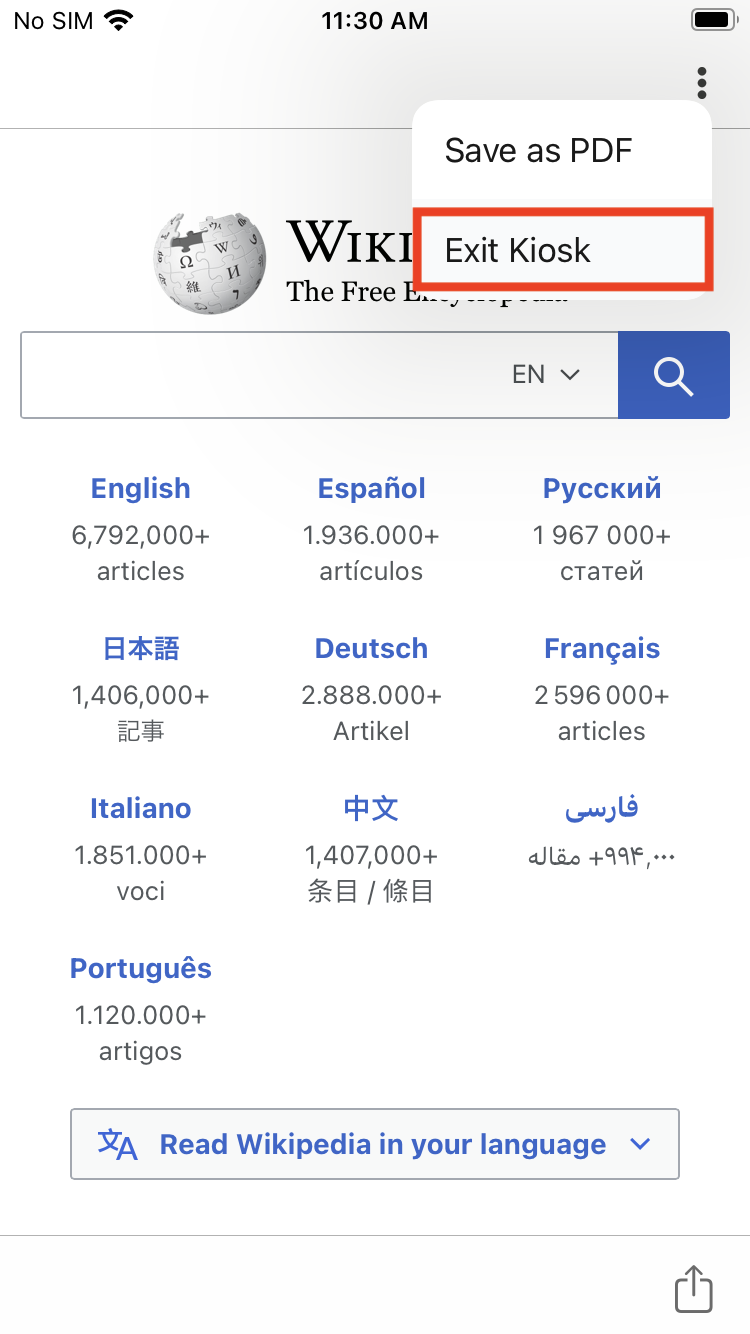Expand Read Wikipedia in your language
This screenshot has height=1334, width=750.
(375, 1144)
